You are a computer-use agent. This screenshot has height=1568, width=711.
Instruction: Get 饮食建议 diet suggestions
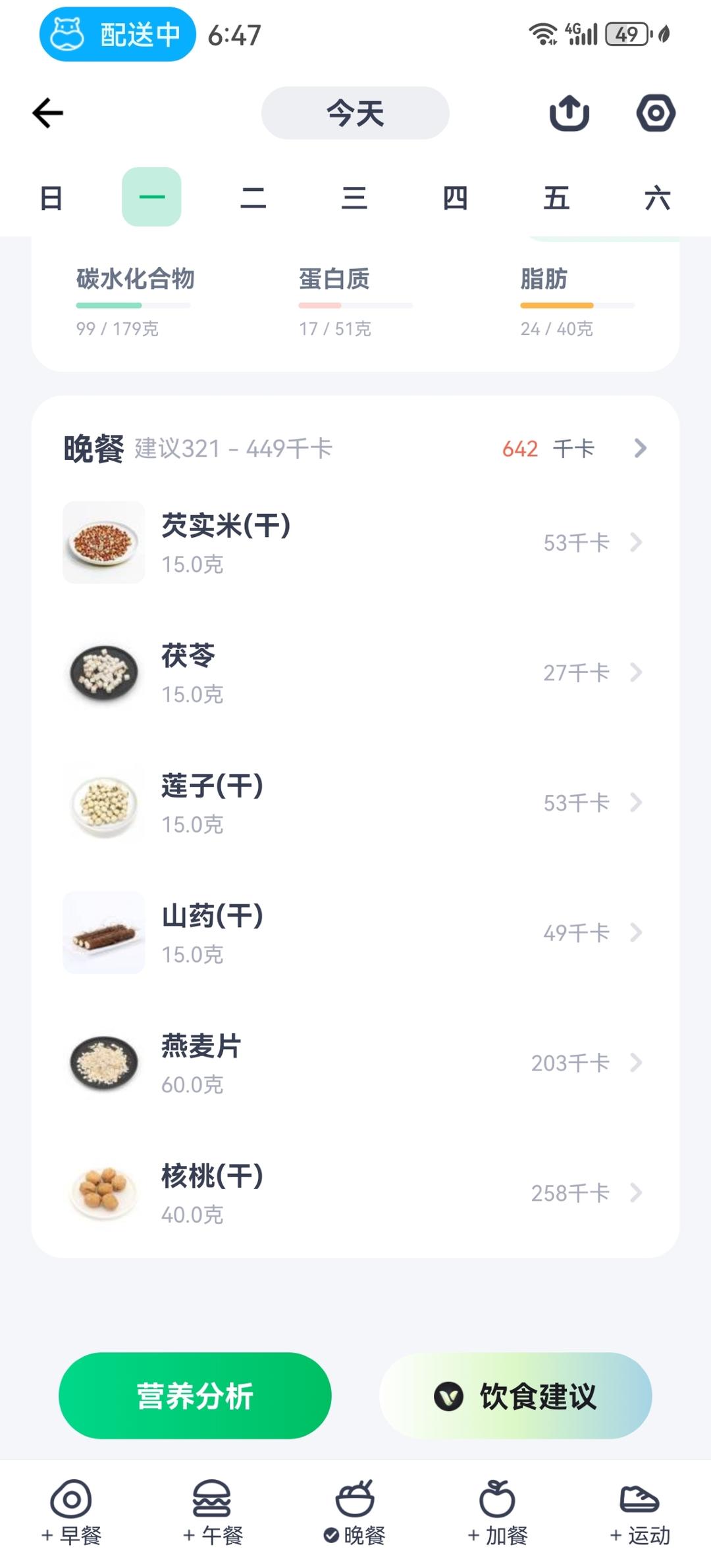(x=515, y=1396)
